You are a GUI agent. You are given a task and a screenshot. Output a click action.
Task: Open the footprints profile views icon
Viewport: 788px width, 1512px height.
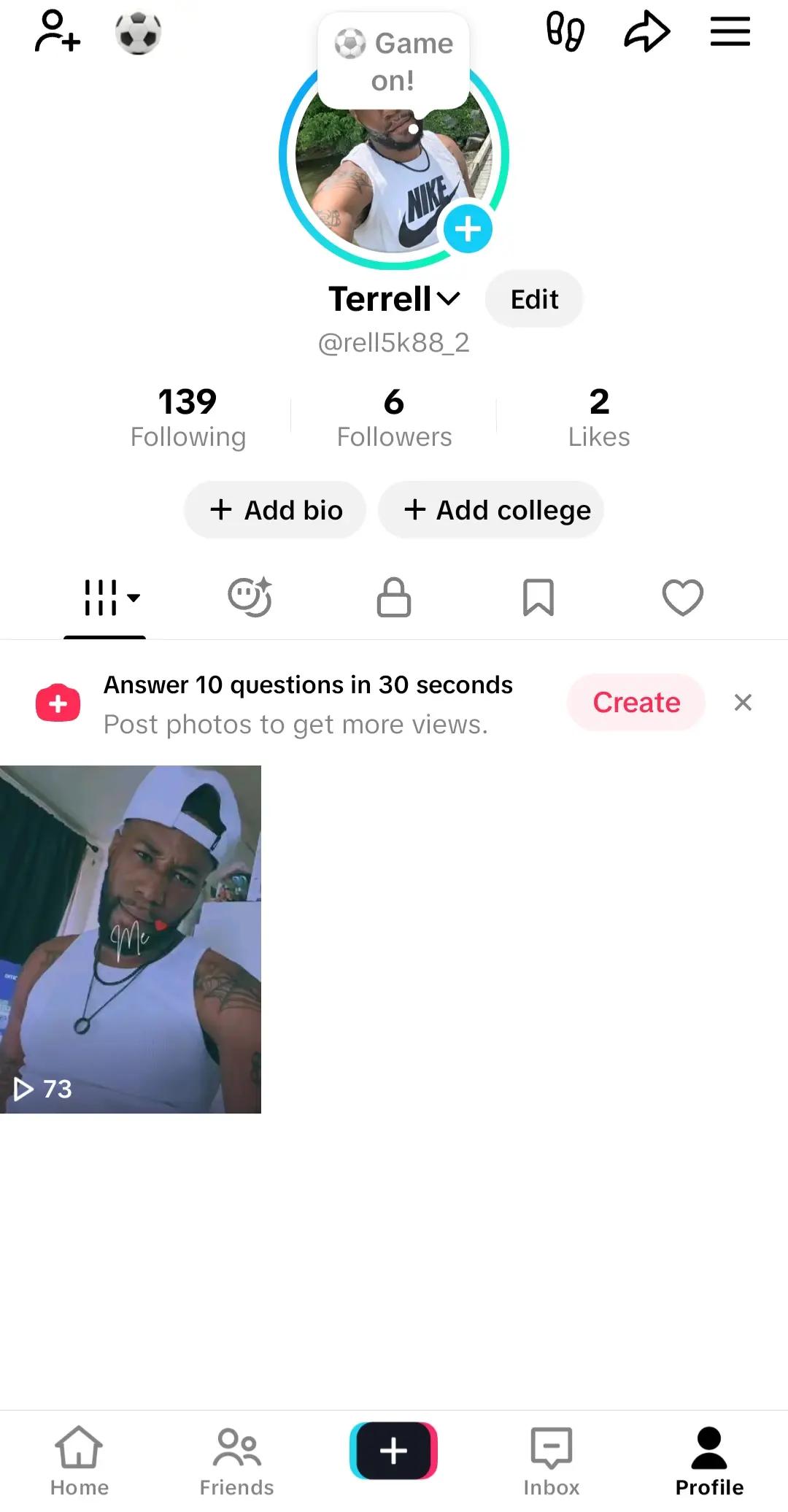point(565,31)
